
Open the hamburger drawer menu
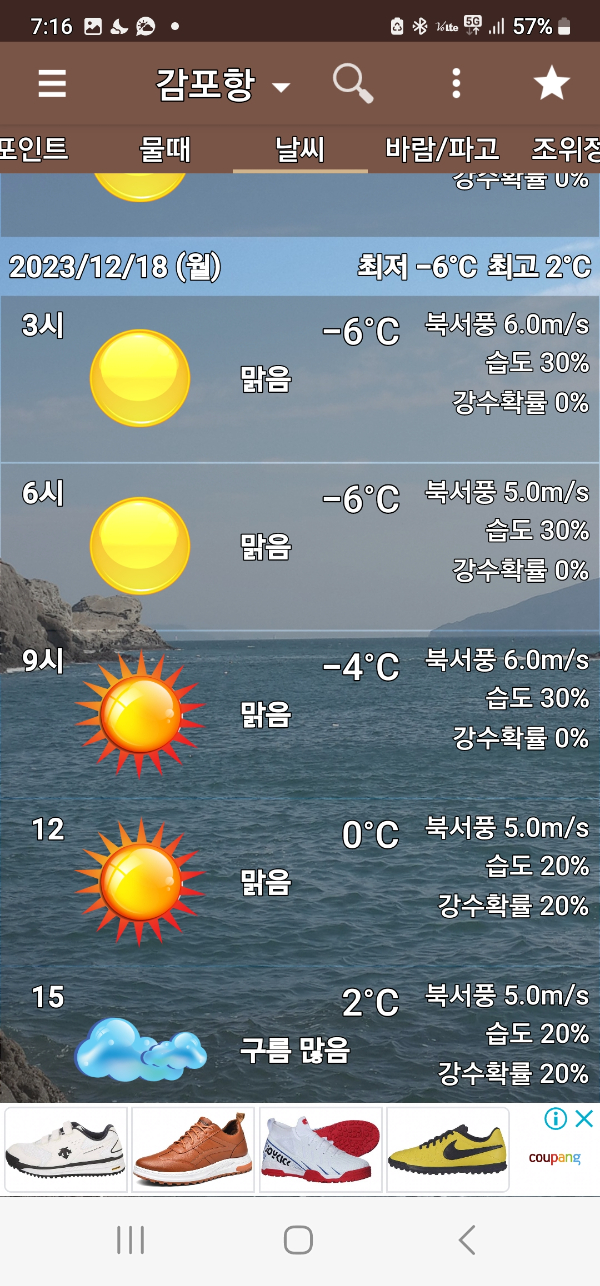(x=52, y=83)
